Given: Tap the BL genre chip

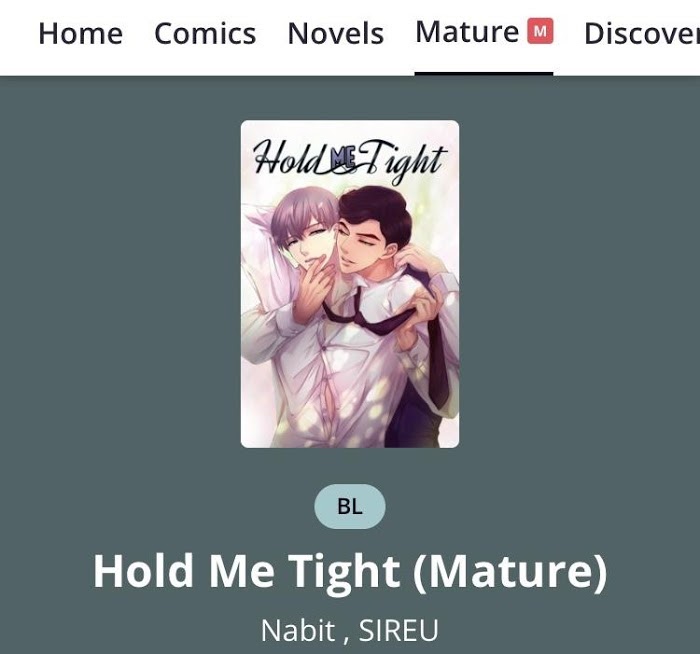Looking at the screenshot, I should pyautogui.click(x=350, y=506).
